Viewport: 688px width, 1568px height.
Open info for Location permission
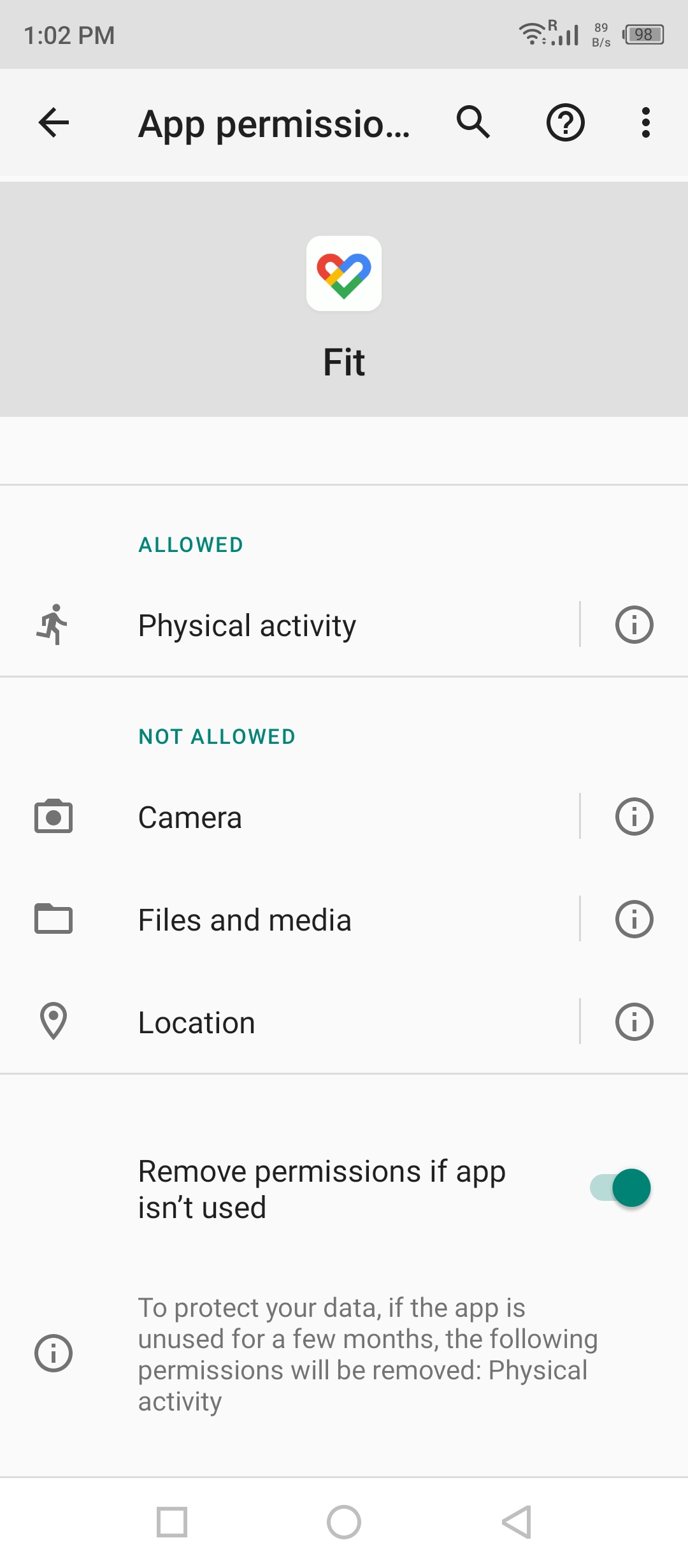[633, 1022]
